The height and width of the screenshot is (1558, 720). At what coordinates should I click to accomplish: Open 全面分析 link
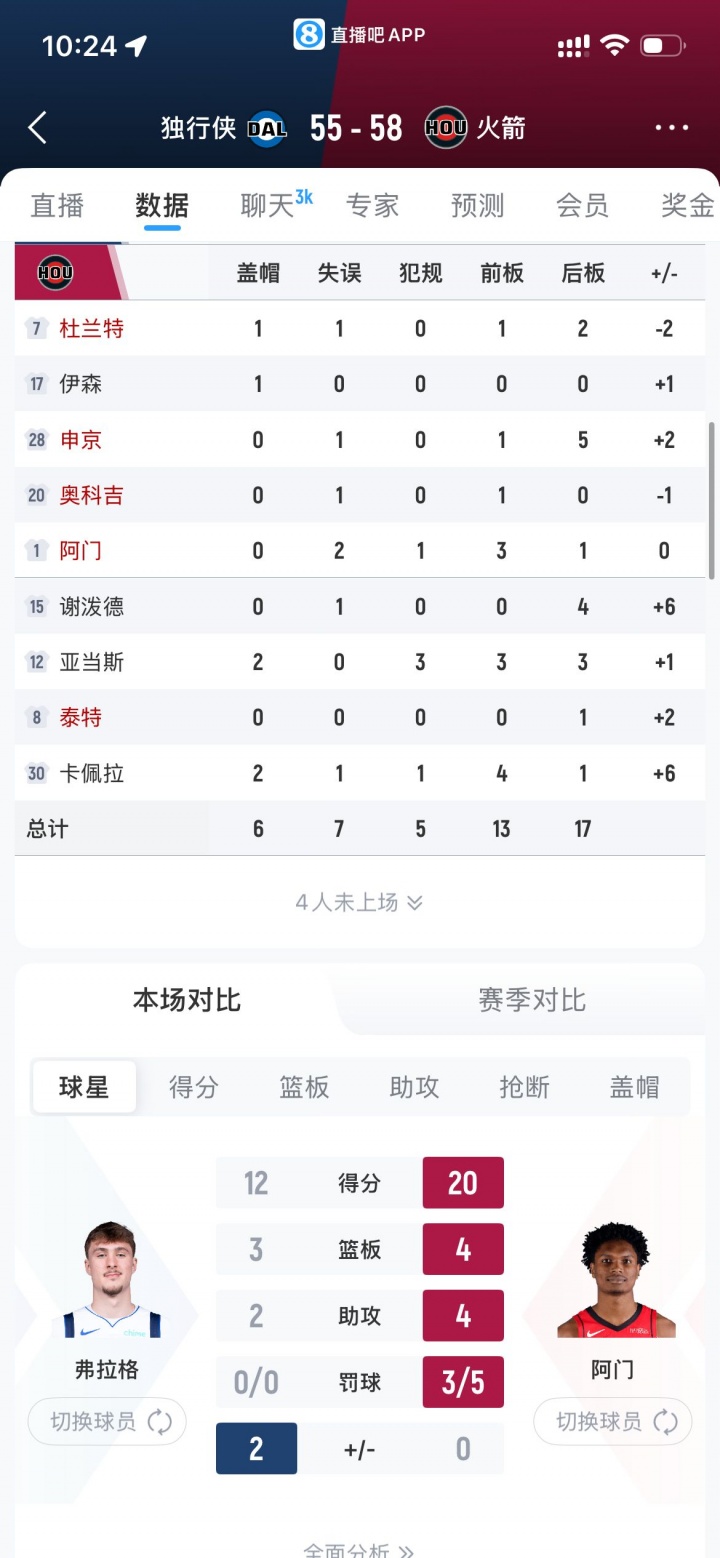(x=359, y=1550)
